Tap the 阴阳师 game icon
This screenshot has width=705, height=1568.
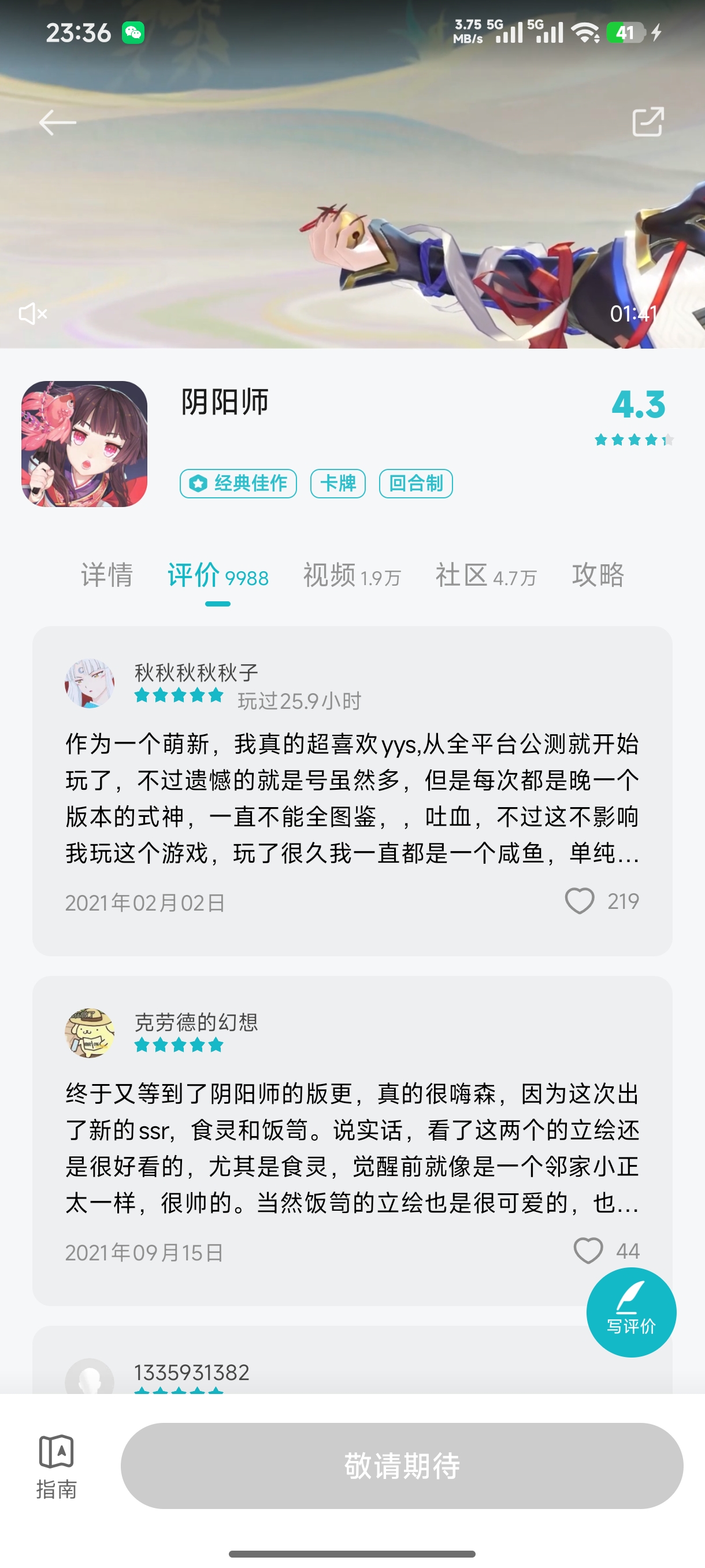click(84, 443)
